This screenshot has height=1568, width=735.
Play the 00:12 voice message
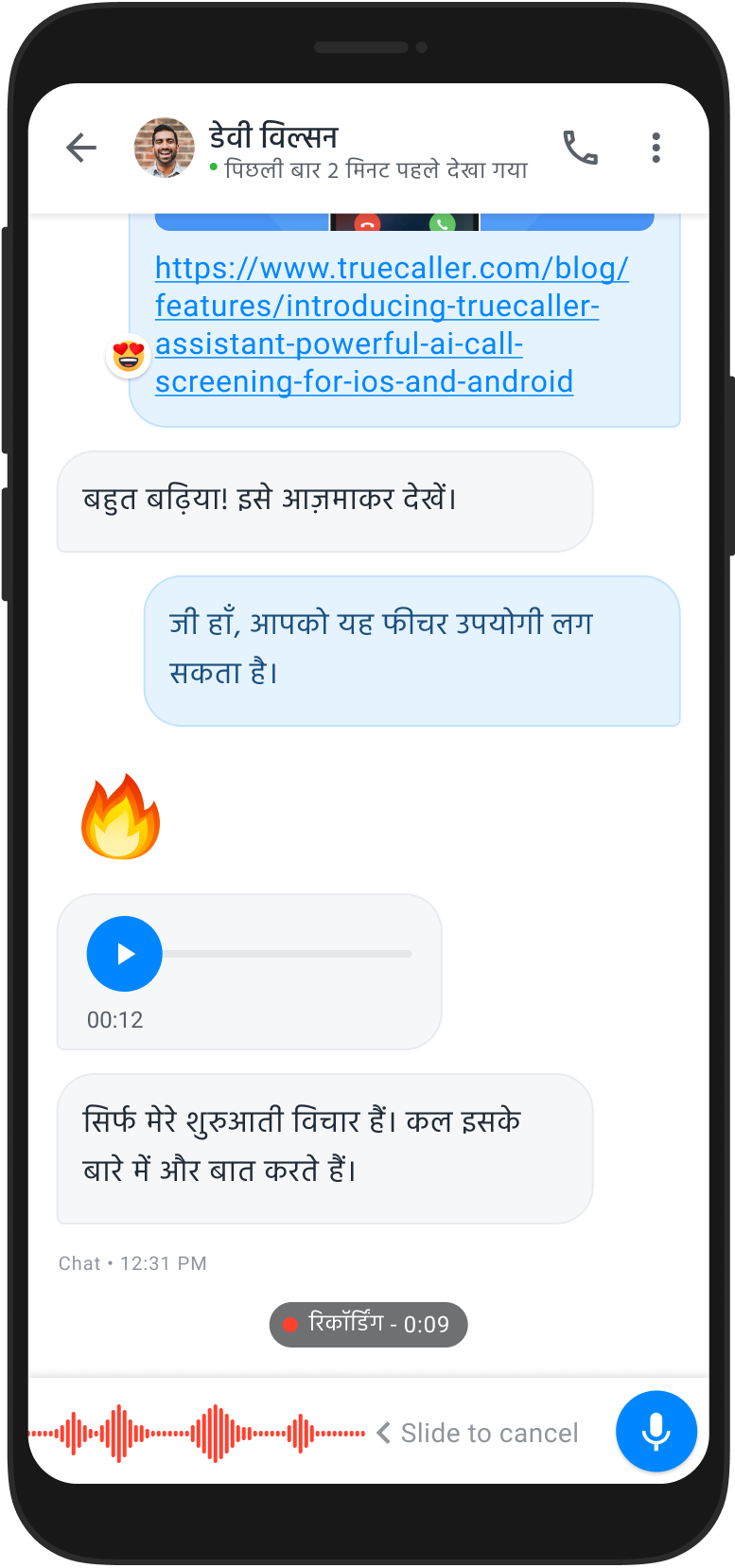(125, 954)
